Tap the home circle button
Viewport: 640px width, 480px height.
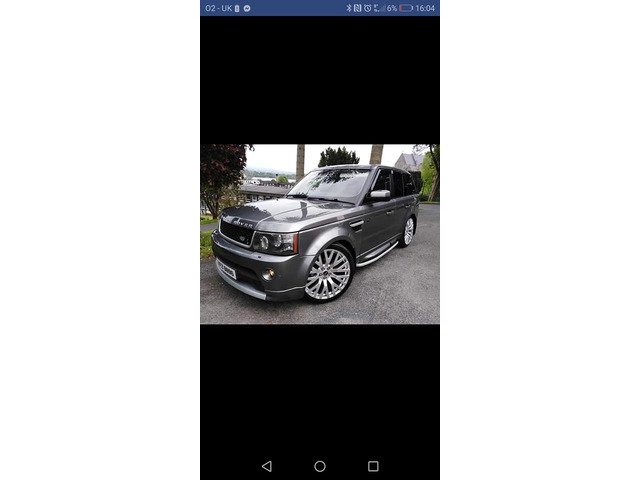(320, 466)
